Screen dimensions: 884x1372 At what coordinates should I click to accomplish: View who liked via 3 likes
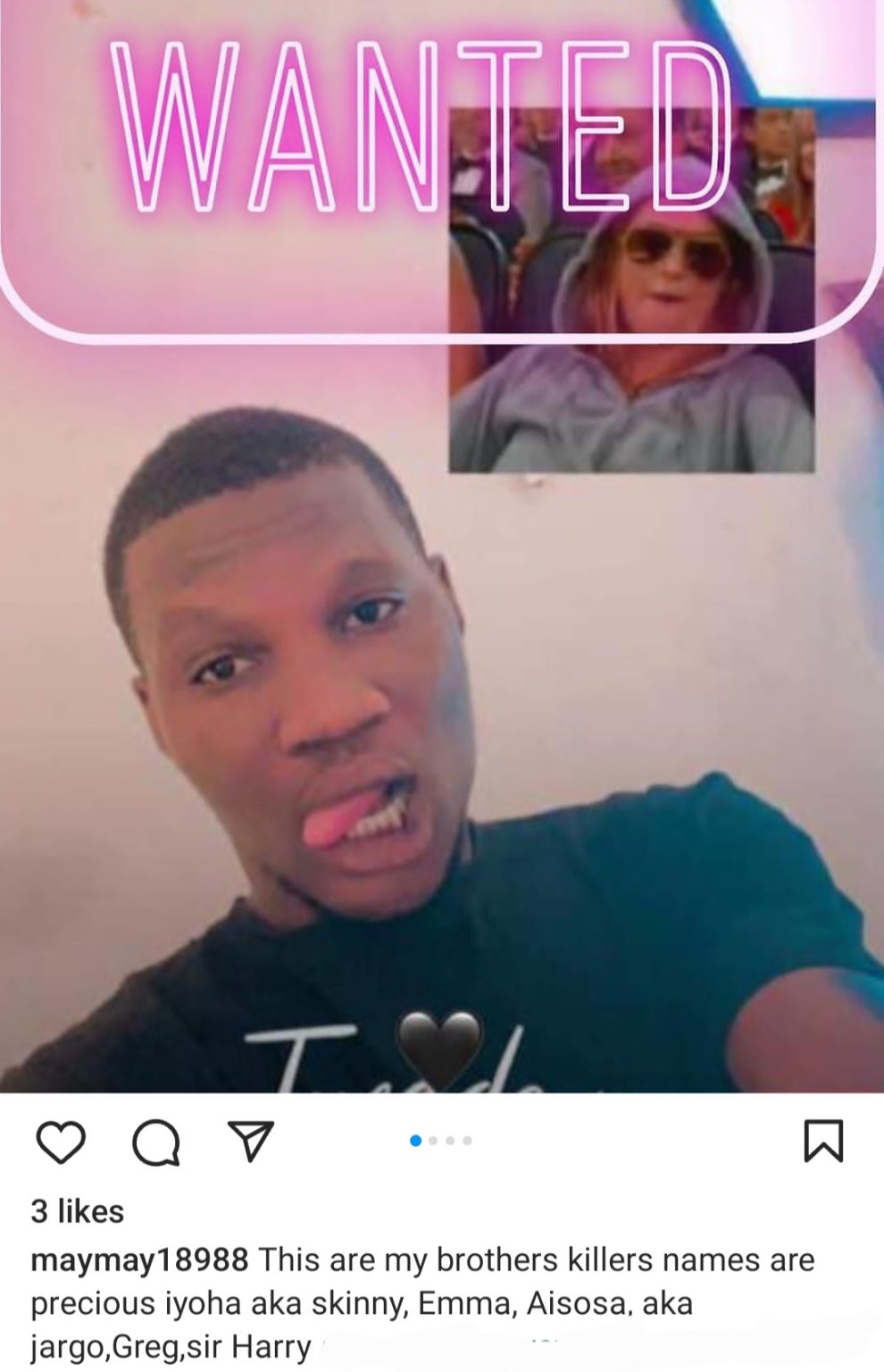(x=78, y=1211)
